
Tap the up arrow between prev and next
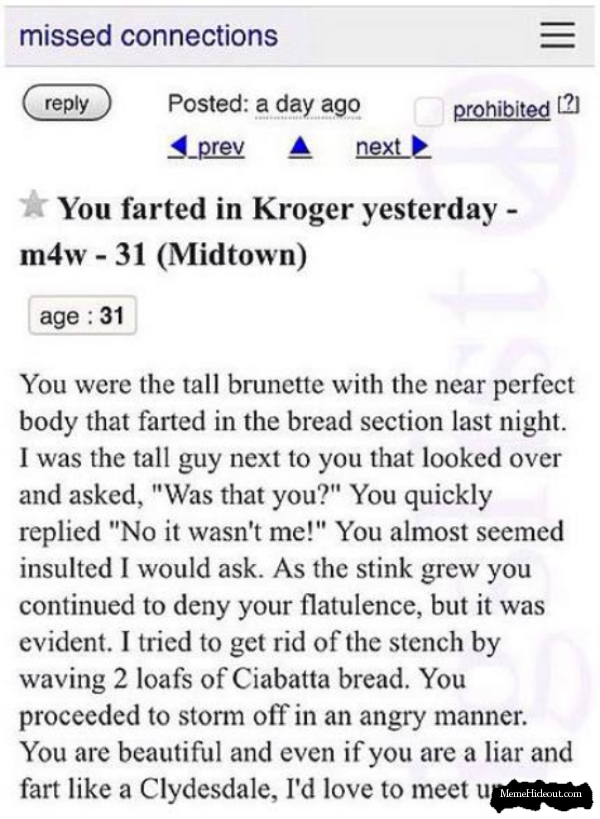pos(299,148)
